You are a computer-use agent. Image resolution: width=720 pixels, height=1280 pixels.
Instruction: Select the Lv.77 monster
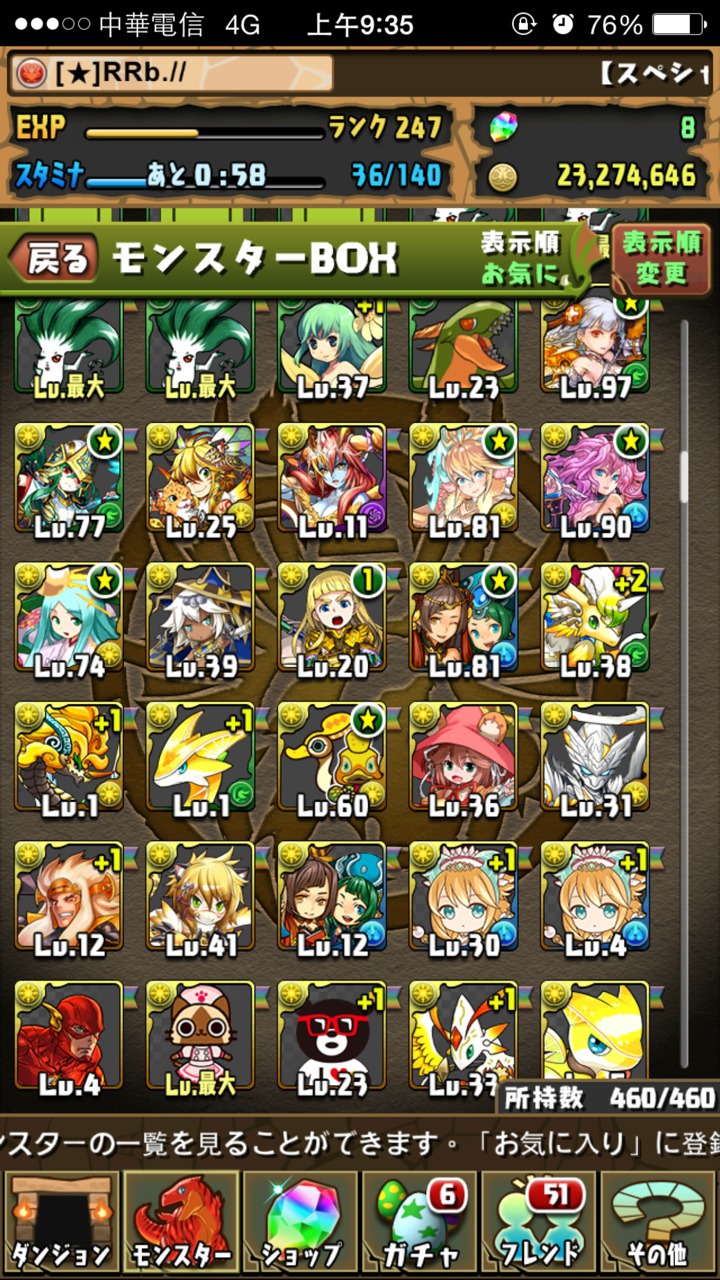tap(69, 480)
